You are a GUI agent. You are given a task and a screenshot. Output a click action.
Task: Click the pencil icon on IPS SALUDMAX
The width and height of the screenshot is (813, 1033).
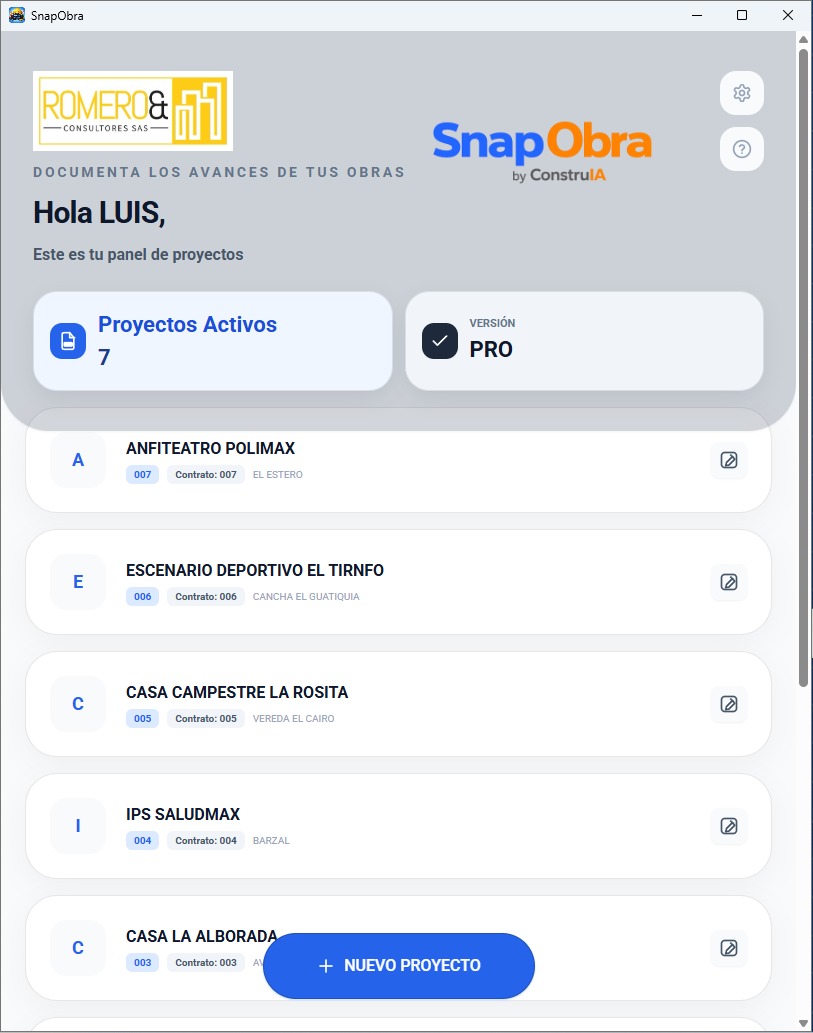[729, 827]
